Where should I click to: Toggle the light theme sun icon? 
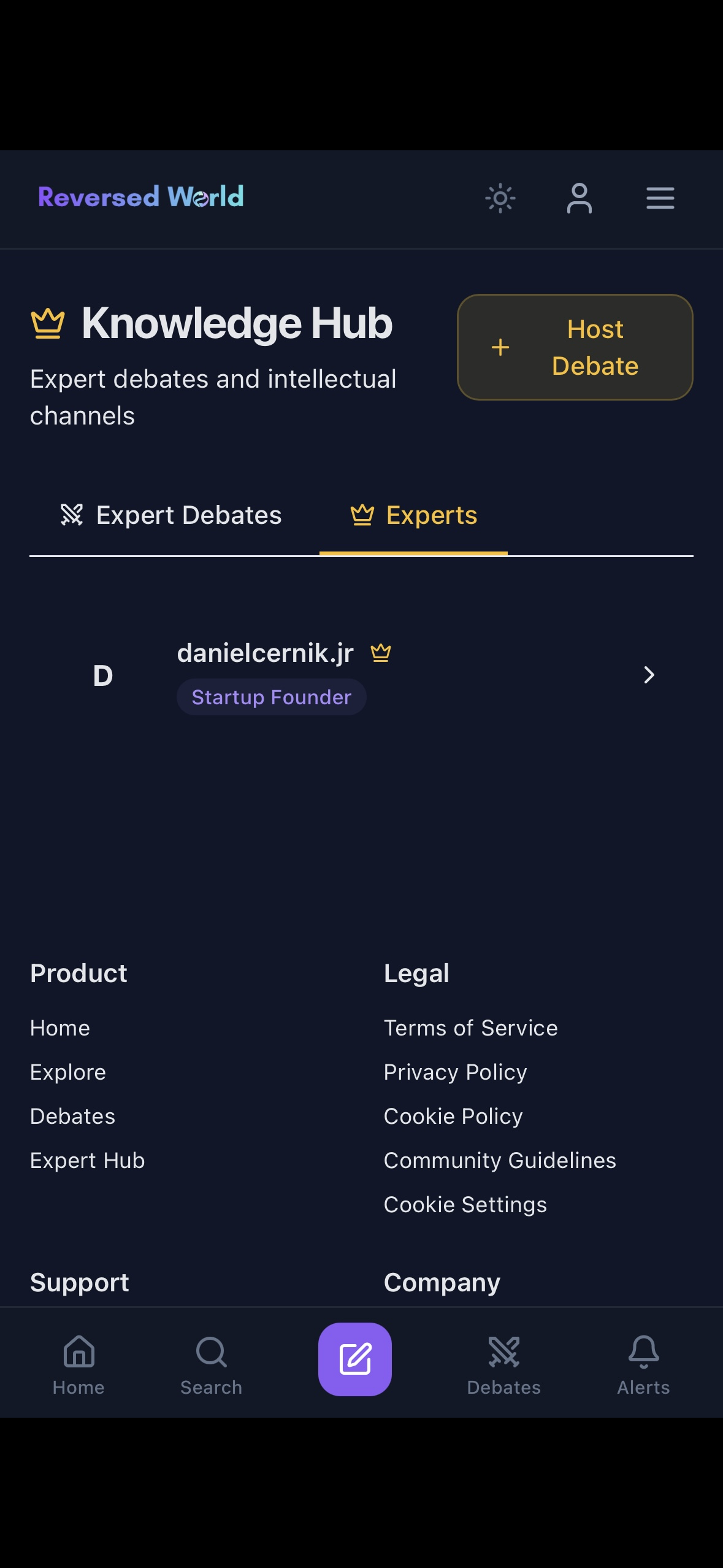tap(500, 198)
